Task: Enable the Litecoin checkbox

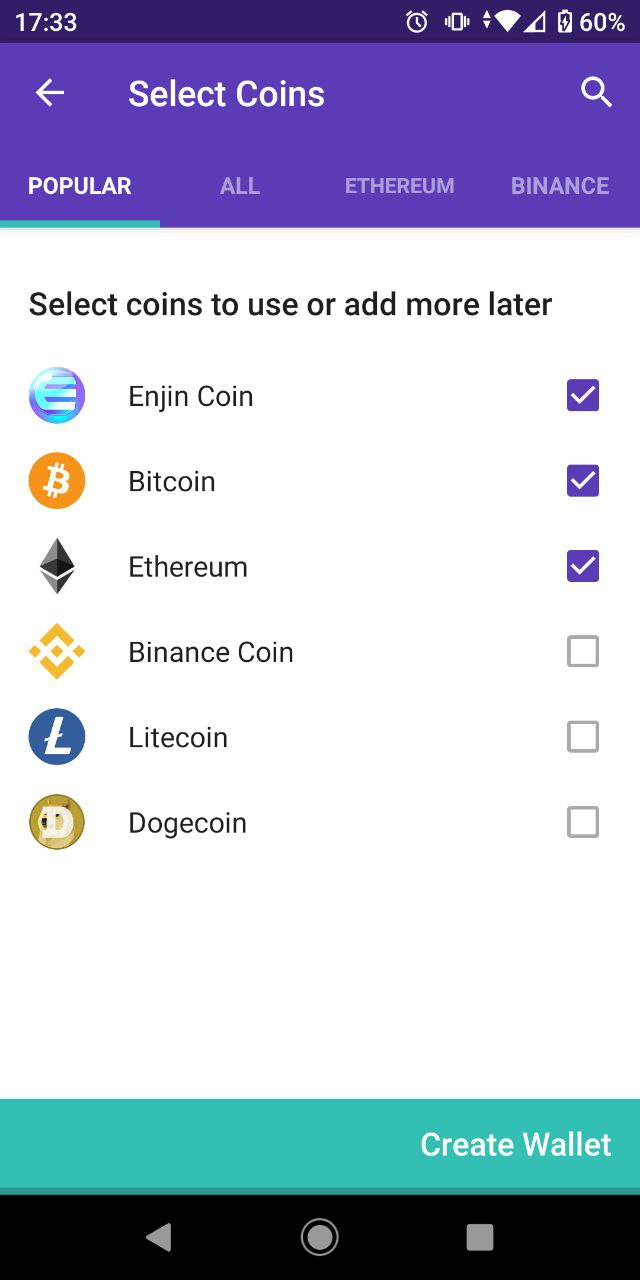Action: tap(583, 737)
